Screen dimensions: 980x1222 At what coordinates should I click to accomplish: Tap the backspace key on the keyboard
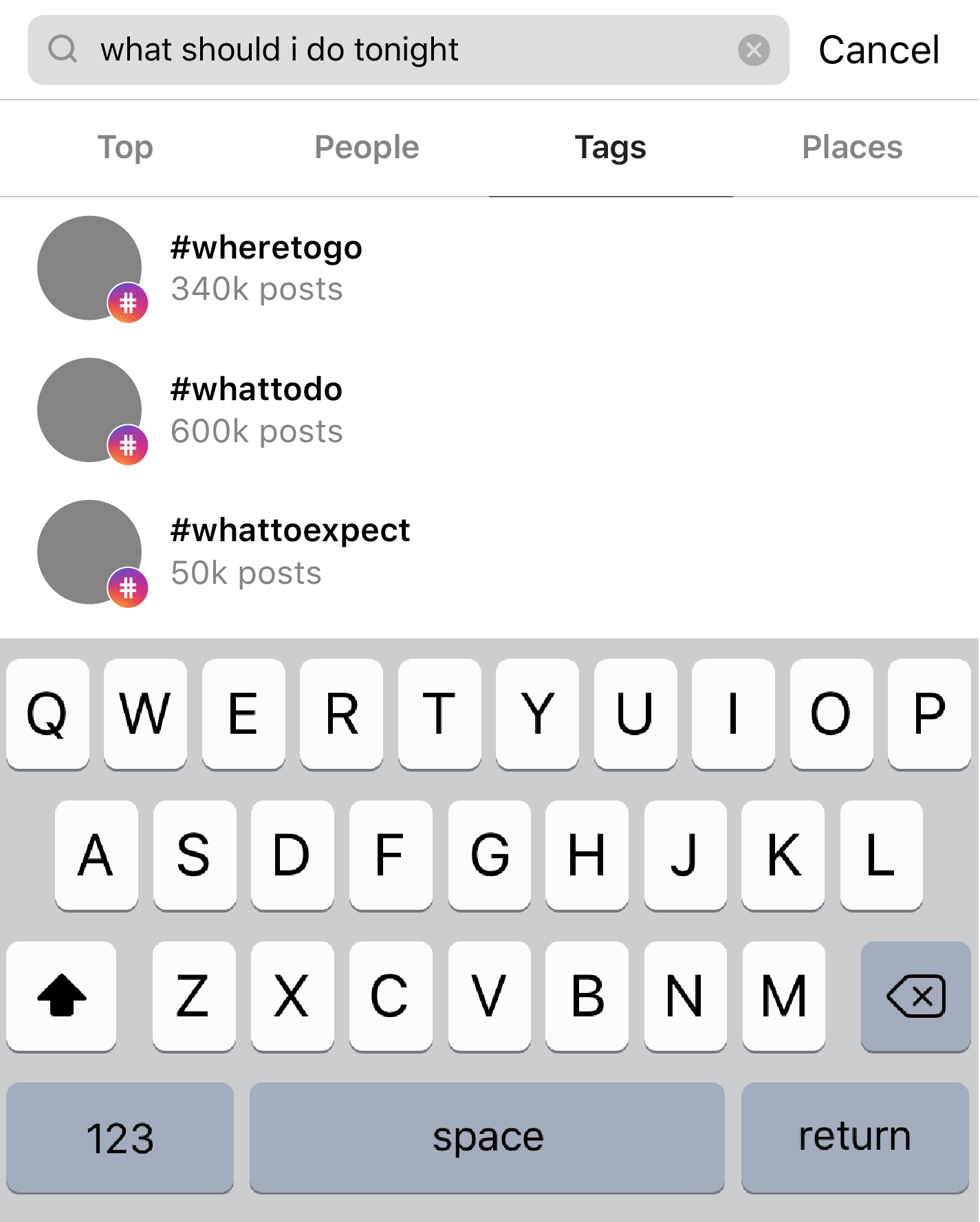pyautogui.click(x=915, y=996)
